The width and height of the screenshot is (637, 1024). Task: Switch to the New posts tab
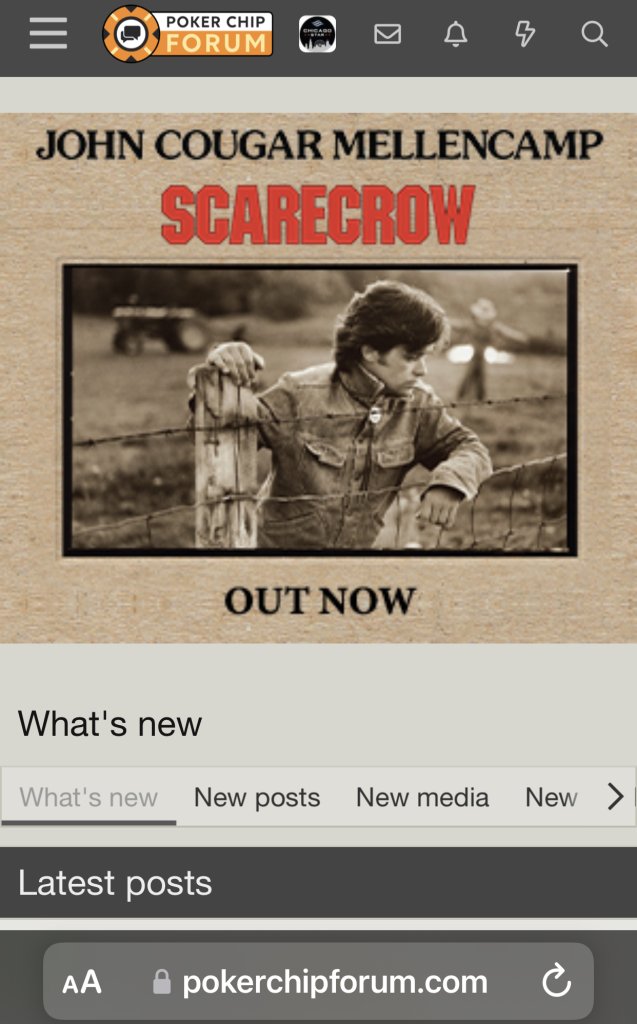pyautogui.click(x=257, y=797)
